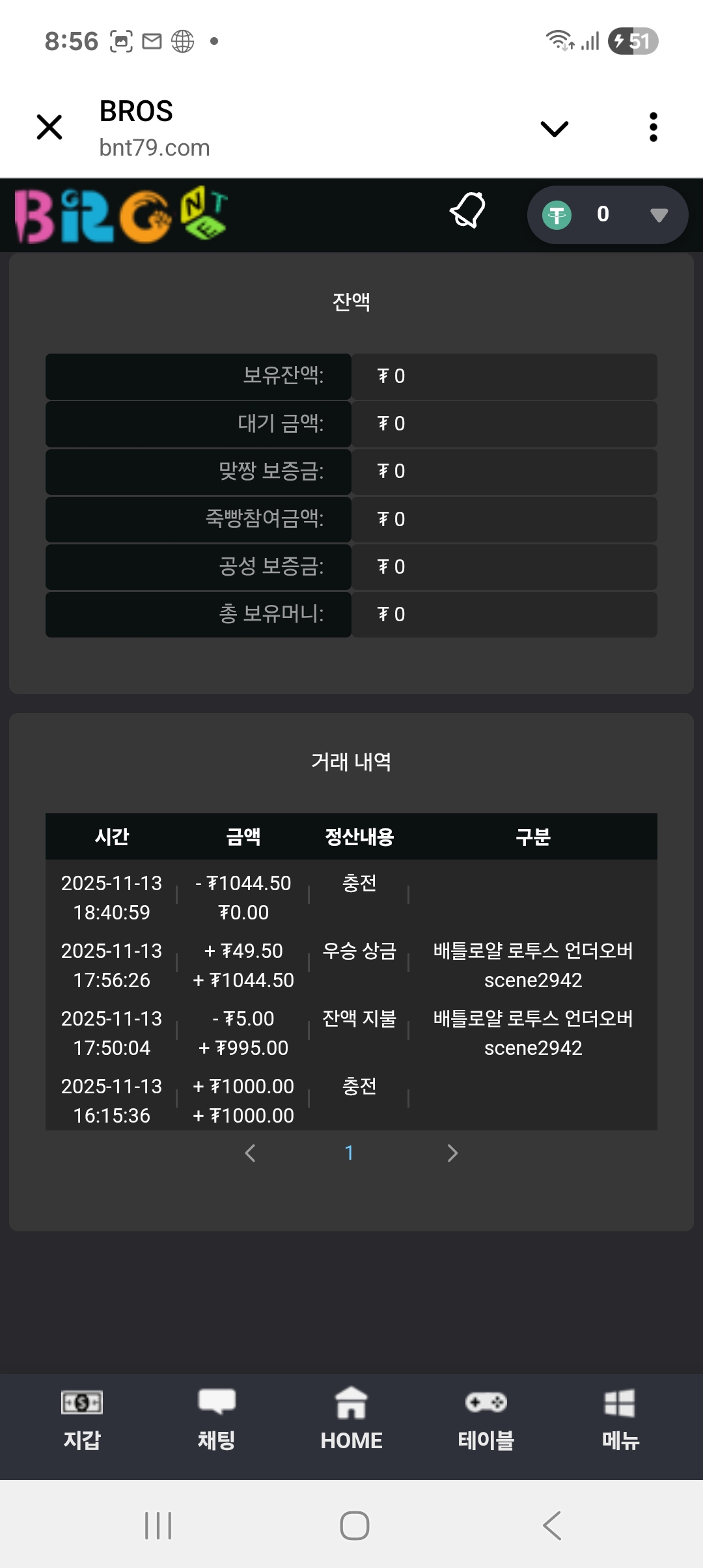Go to the BROS logo home
The width and height of the screenshot is (703, 1568).
pyautogui.click(x=121, y=215)
